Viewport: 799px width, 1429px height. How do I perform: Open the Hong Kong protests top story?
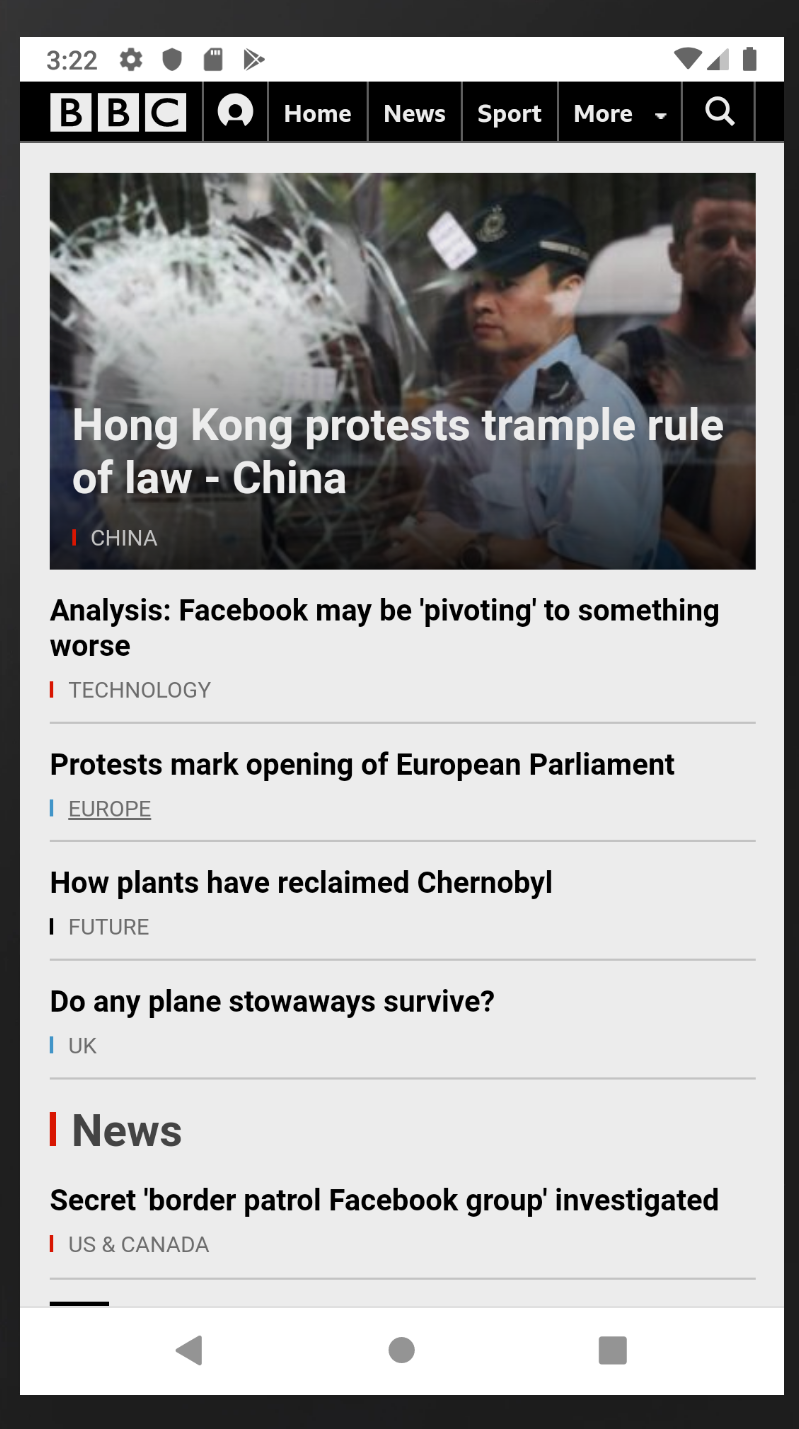398,452
